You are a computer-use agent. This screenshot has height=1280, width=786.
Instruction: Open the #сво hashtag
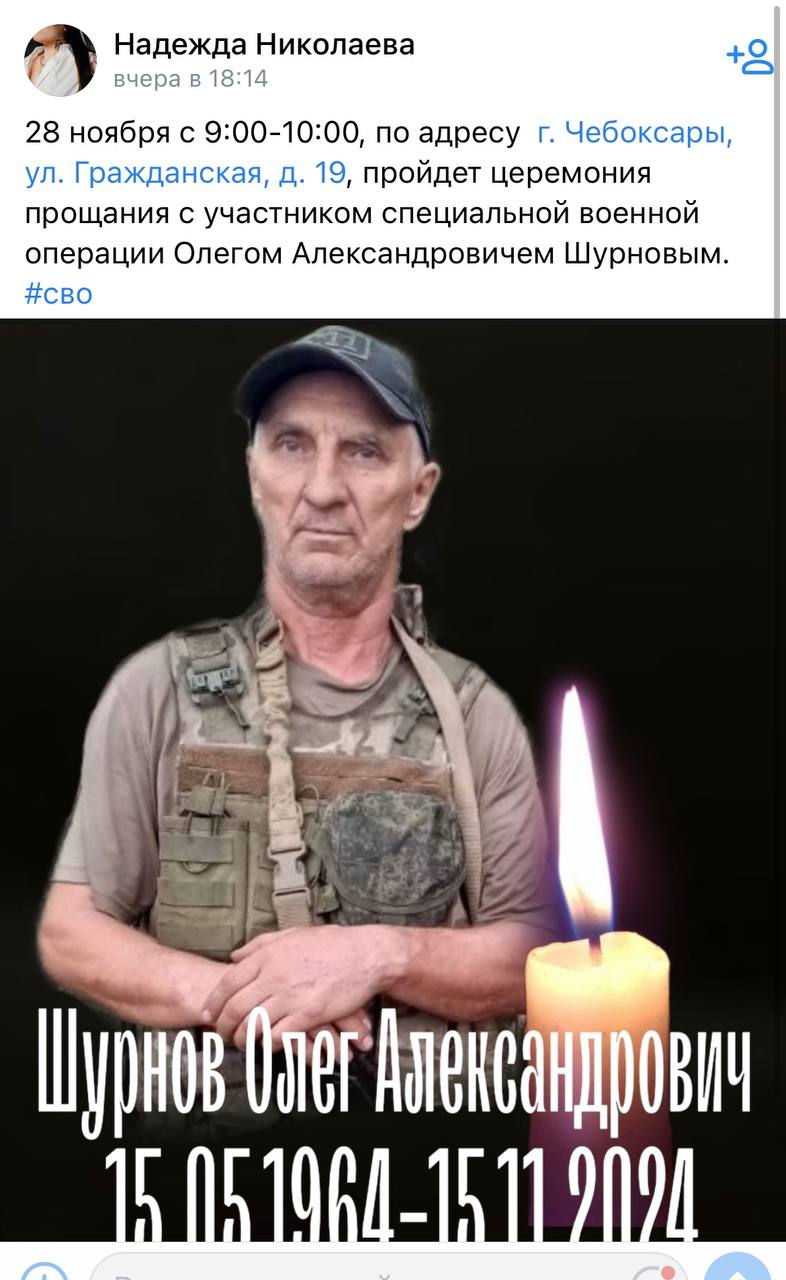(x=58, y=293)
